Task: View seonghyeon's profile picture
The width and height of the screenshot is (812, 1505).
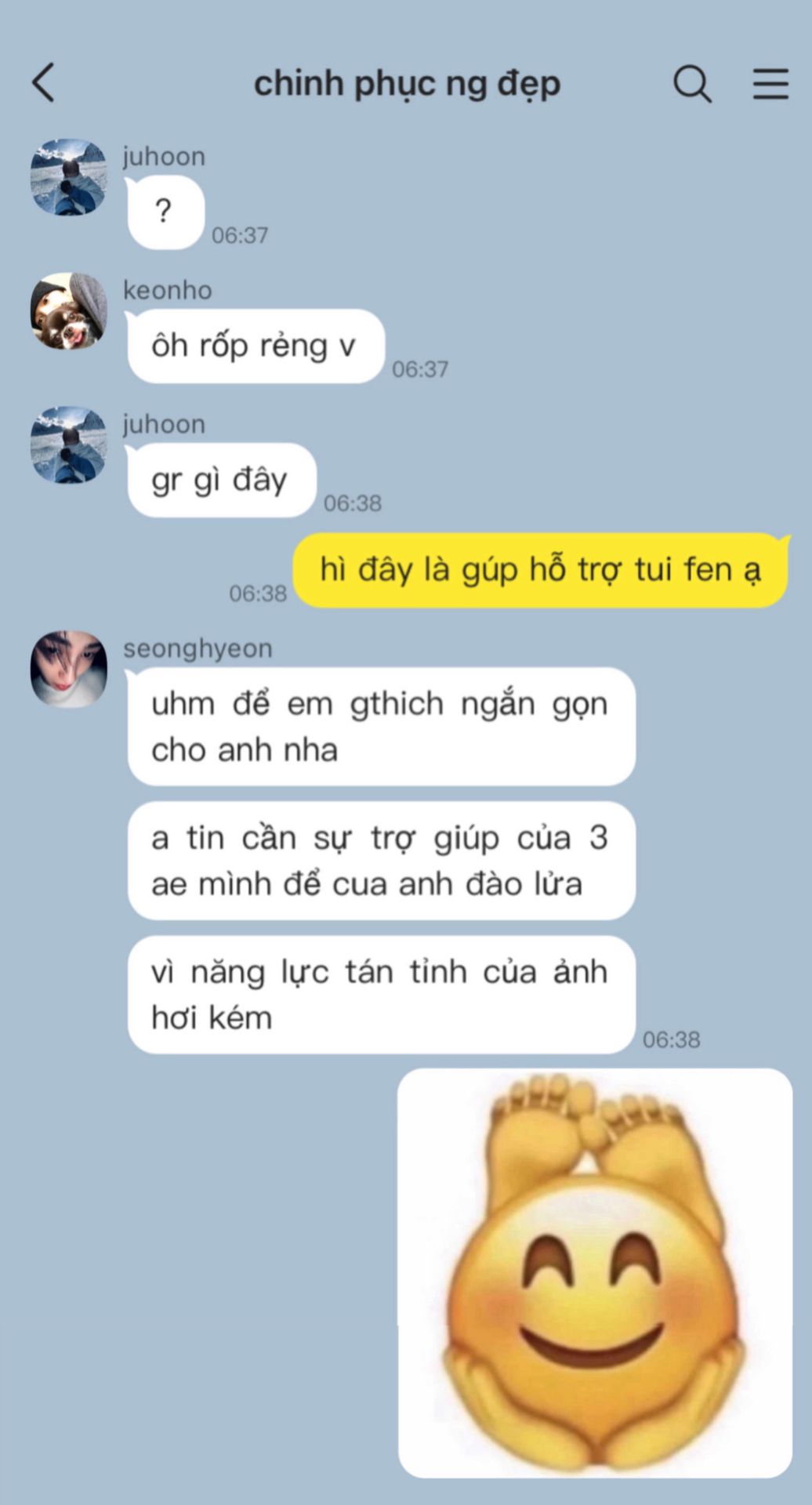Action: (68, 669)
